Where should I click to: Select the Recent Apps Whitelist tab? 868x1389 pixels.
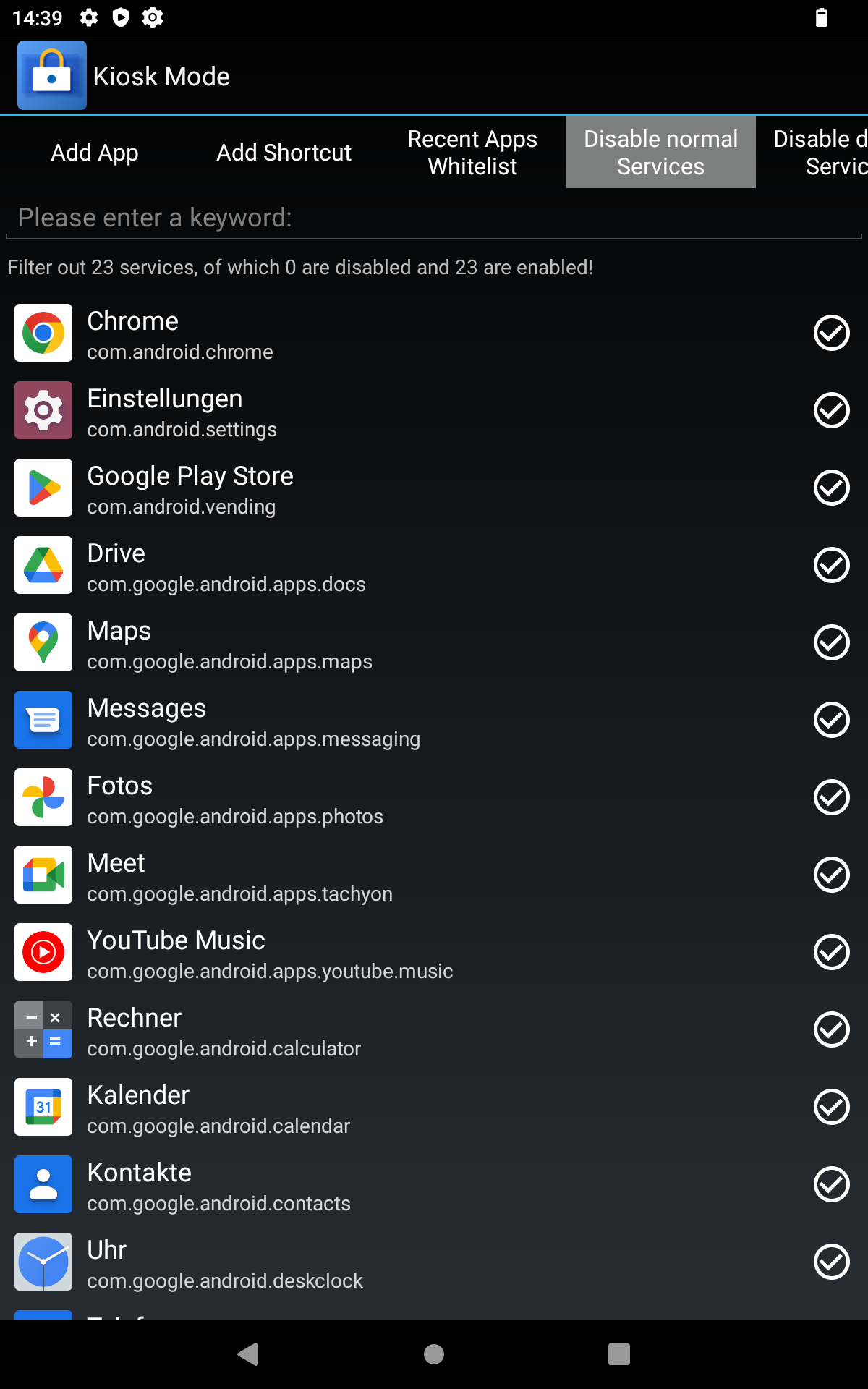[x=472, y=153]
